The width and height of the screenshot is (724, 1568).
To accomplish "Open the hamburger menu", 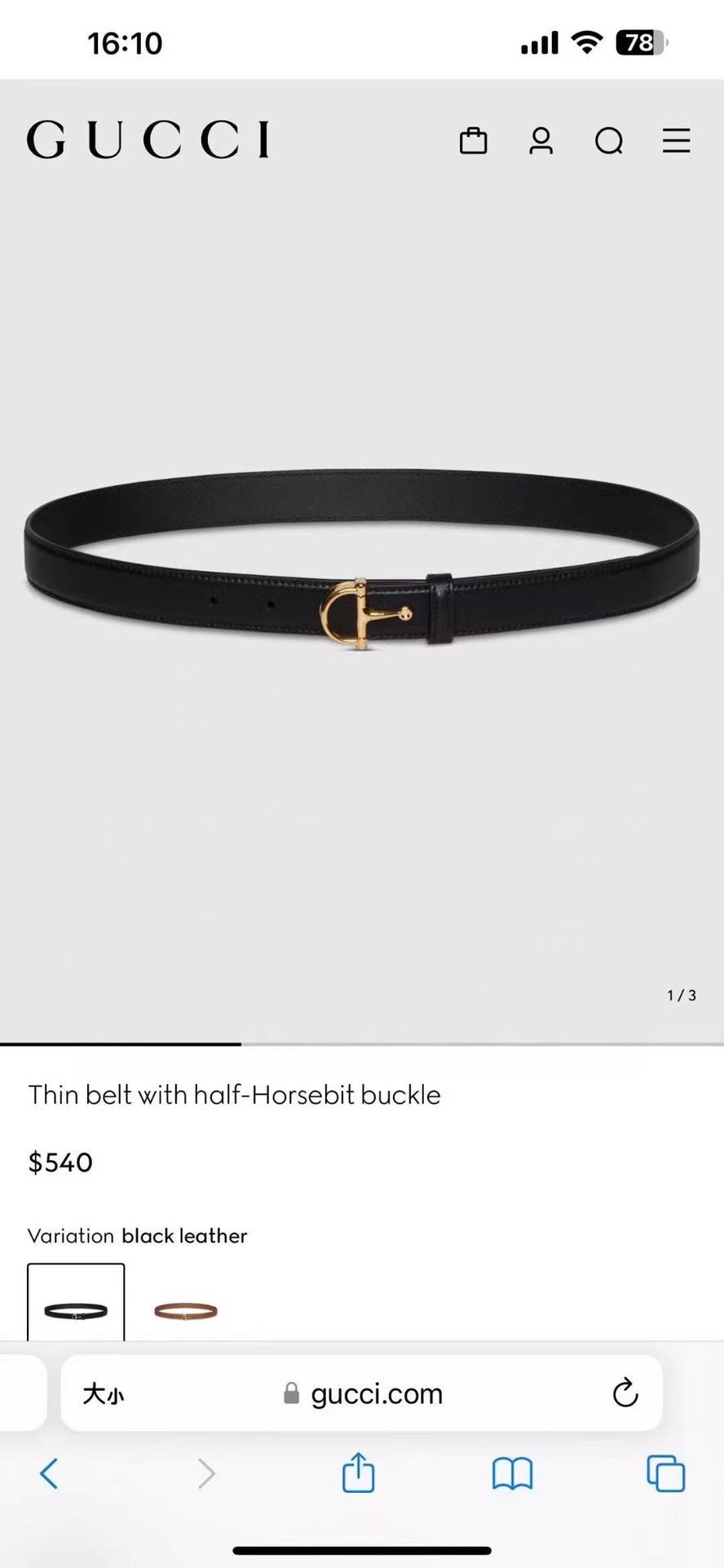I will [x=676, y=141].
